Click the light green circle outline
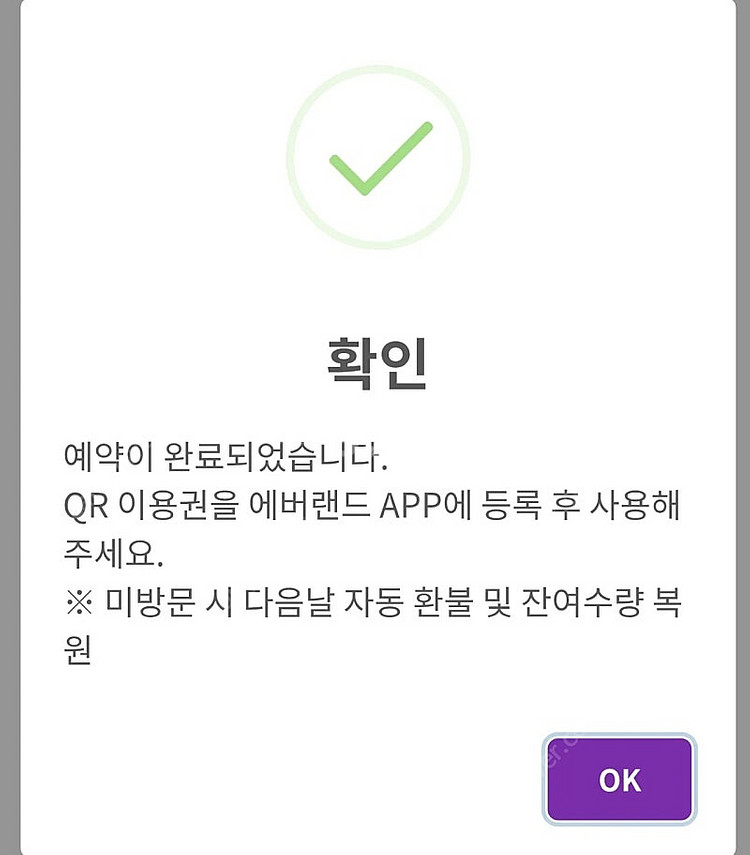Viewport: 750px width, 855px height. 290,160
